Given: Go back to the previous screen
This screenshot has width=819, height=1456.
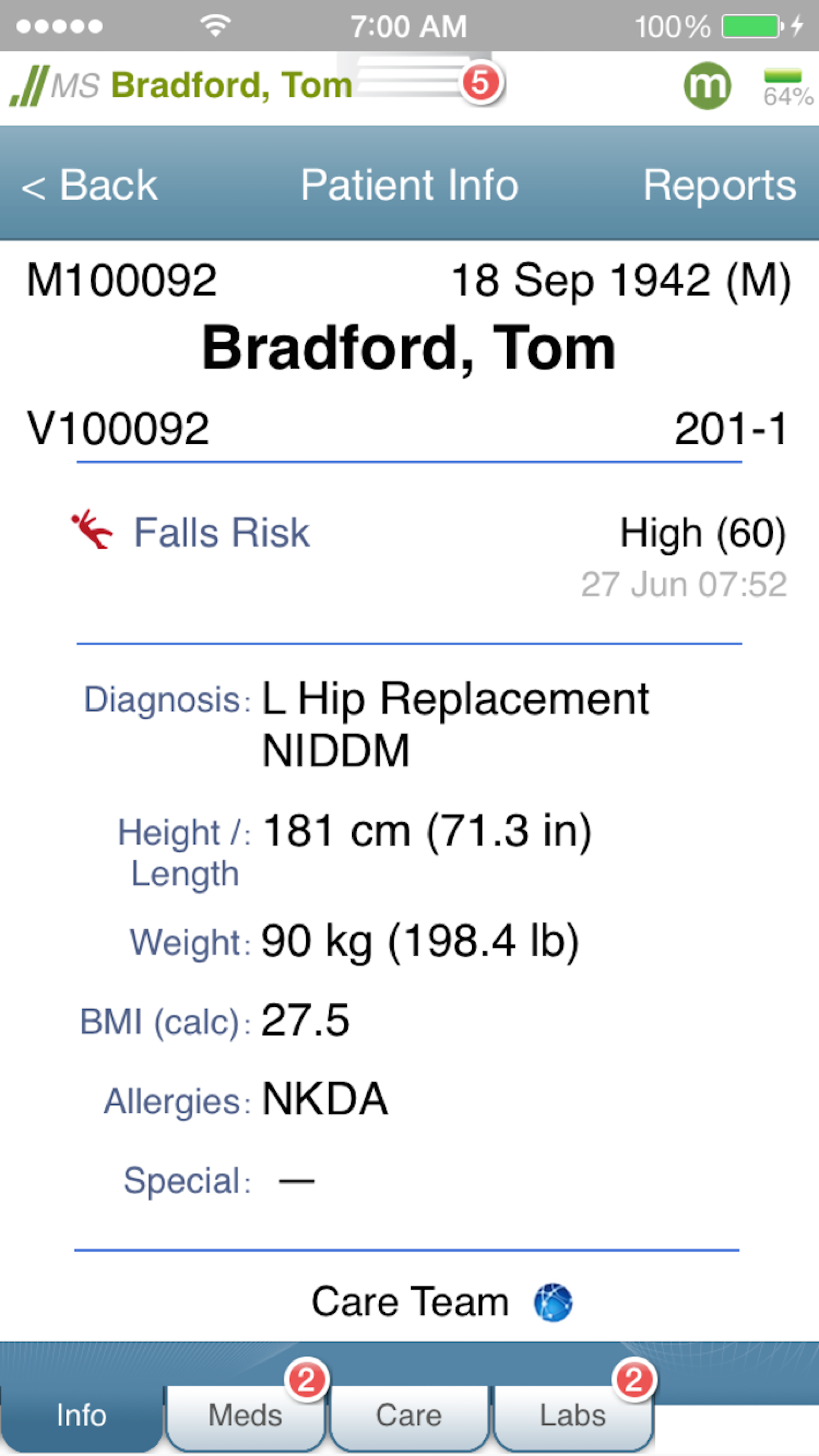Looking at the screenshot, I should click(x=90, y=185).
